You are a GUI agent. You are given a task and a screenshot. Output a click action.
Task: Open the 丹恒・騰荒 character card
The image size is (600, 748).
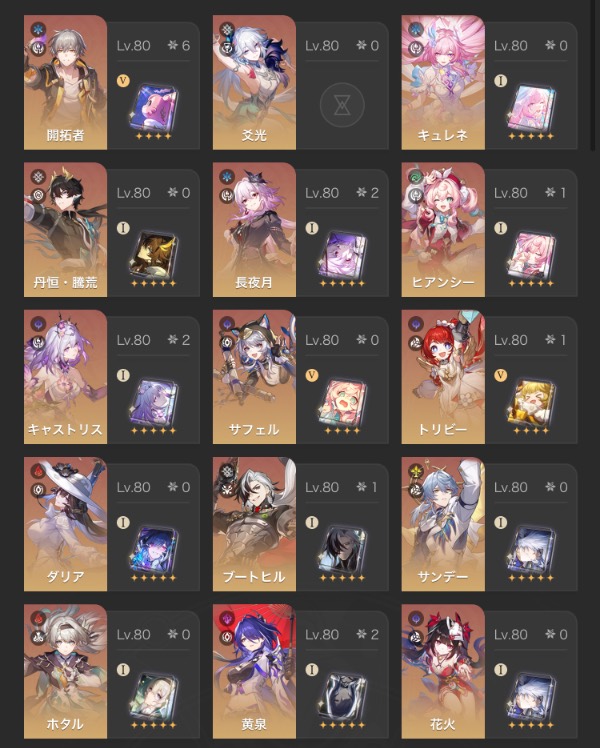coord(112,230)
